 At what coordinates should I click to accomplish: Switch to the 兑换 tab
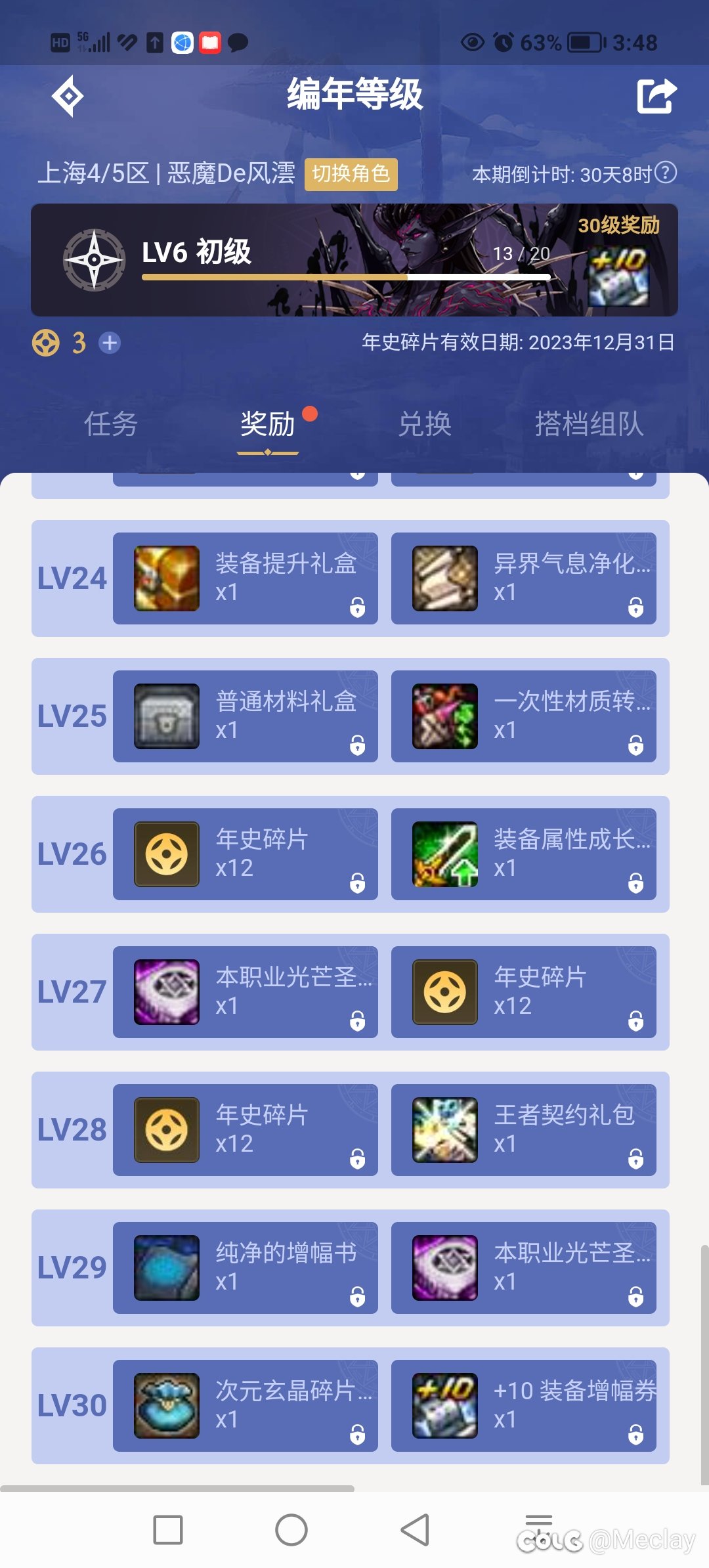pos(425,425)
